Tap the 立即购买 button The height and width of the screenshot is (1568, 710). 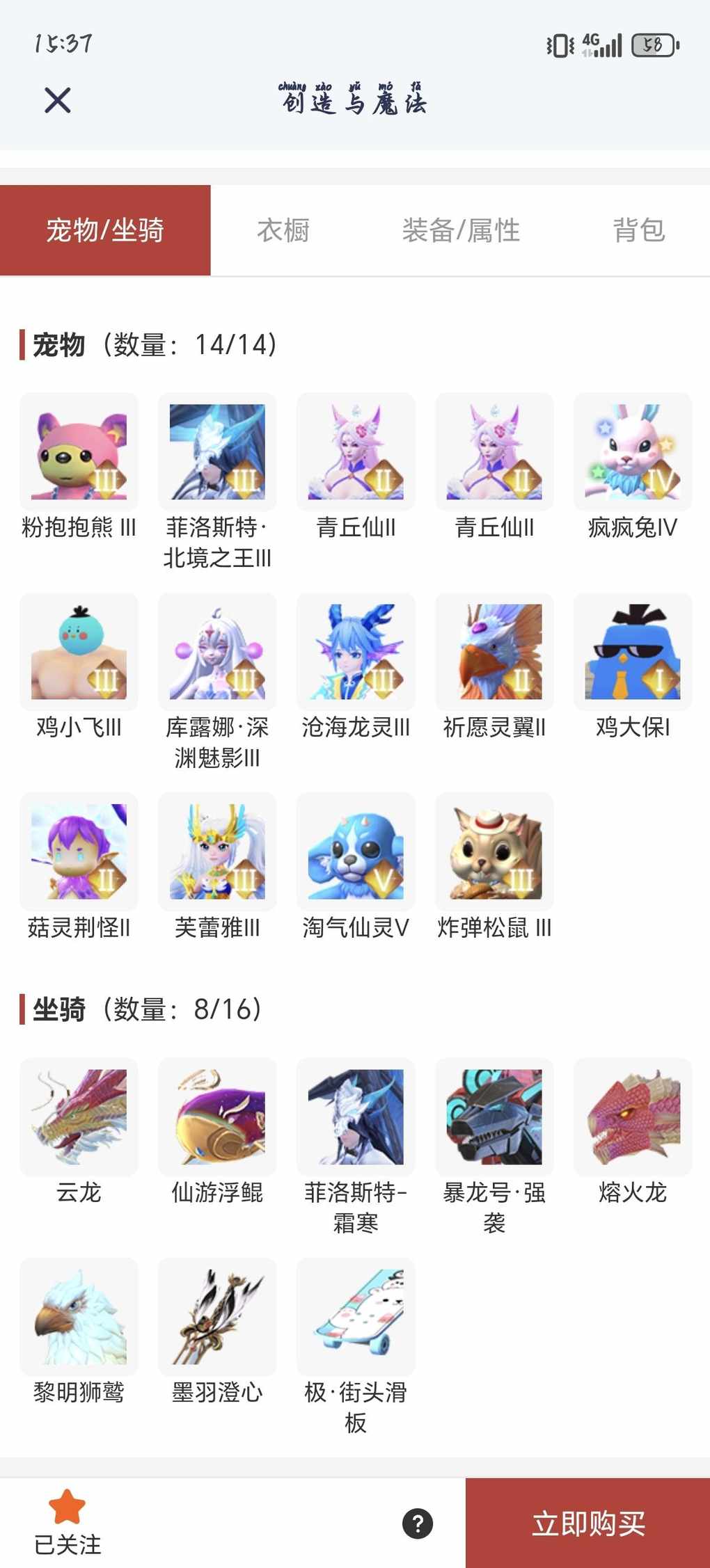(x=587, y=1523)
